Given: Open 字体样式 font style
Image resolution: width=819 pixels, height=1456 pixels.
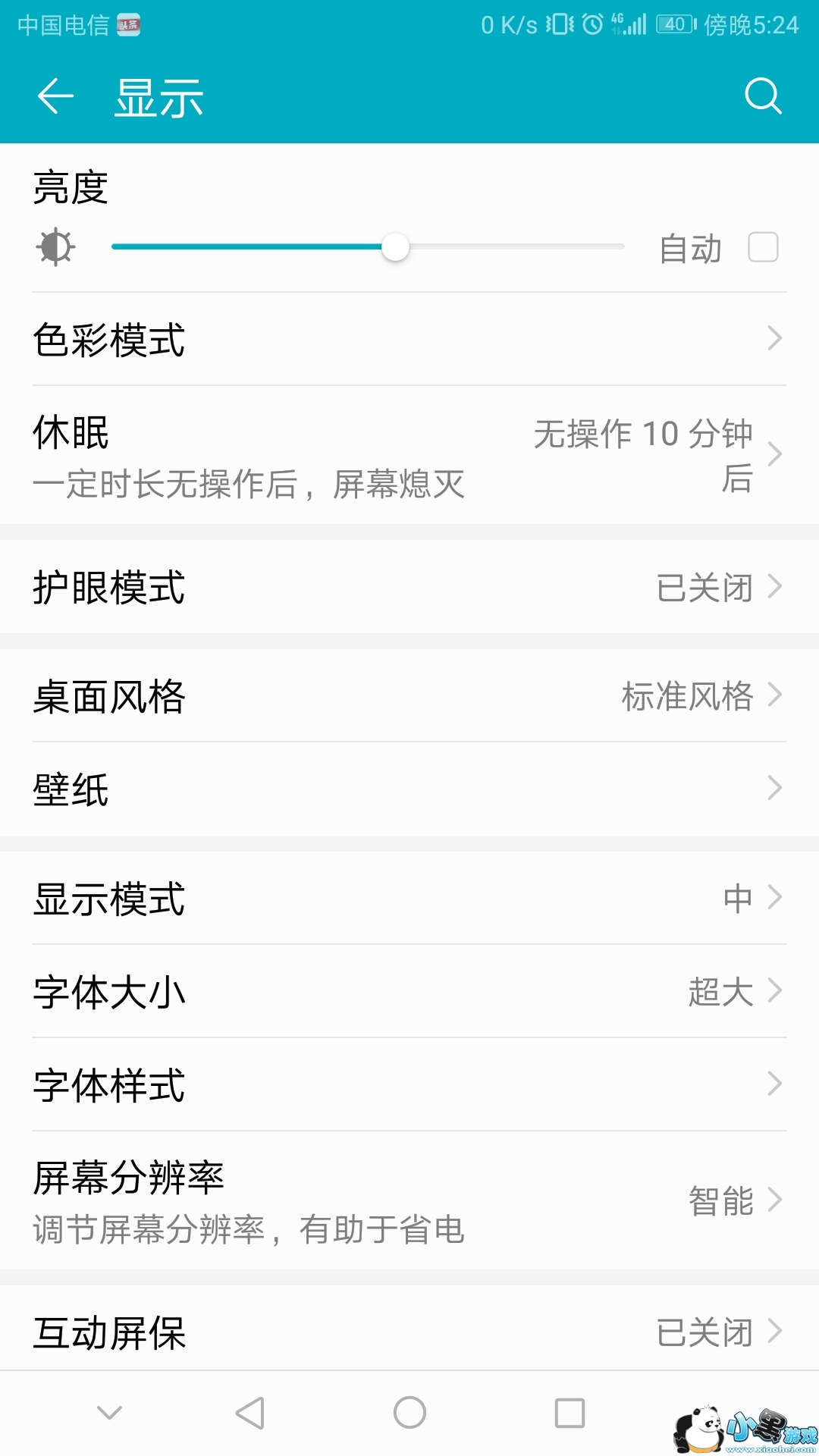Looking at the screenshot, I should coord(409,1085).
